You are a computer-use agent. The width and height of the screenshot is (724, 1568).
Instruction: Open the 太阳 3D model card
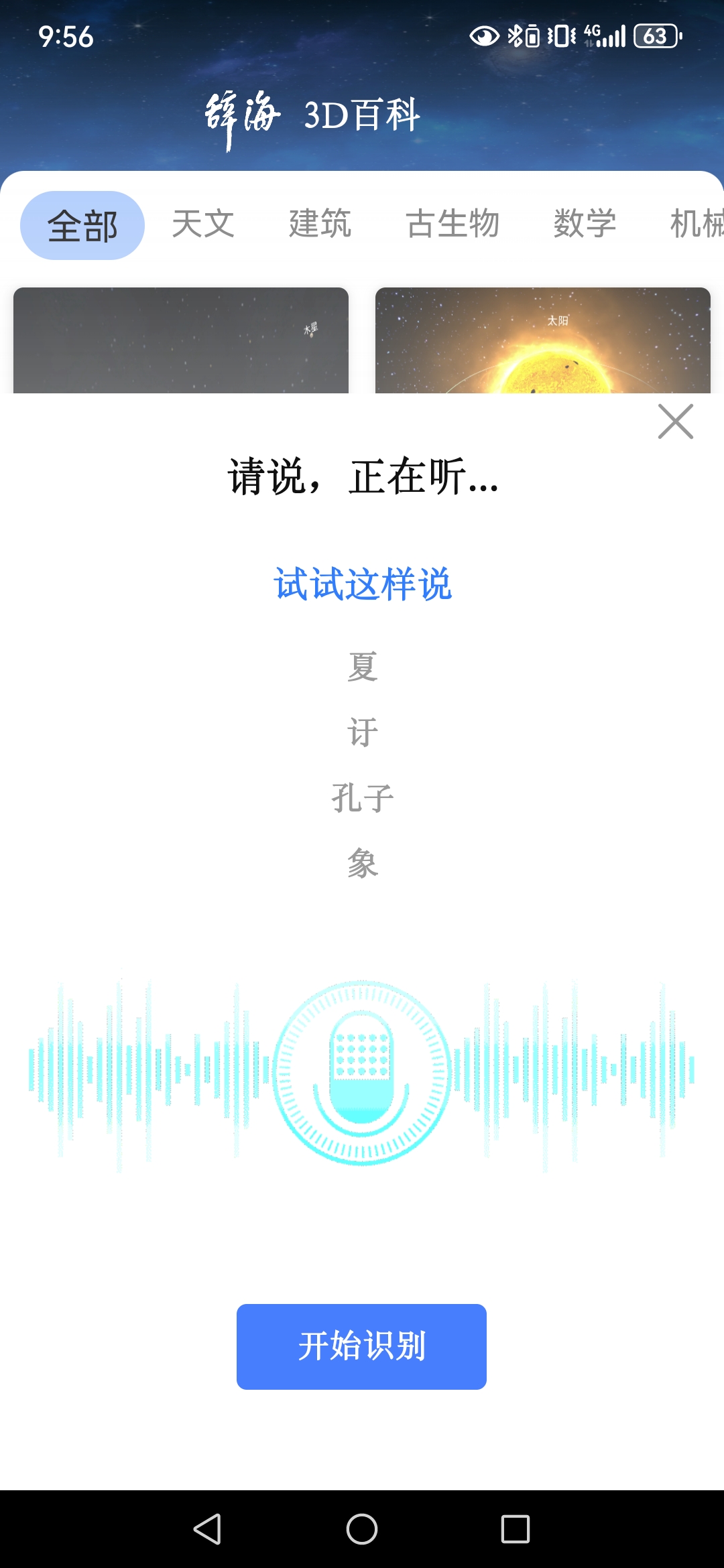click(x=542, y=340)
